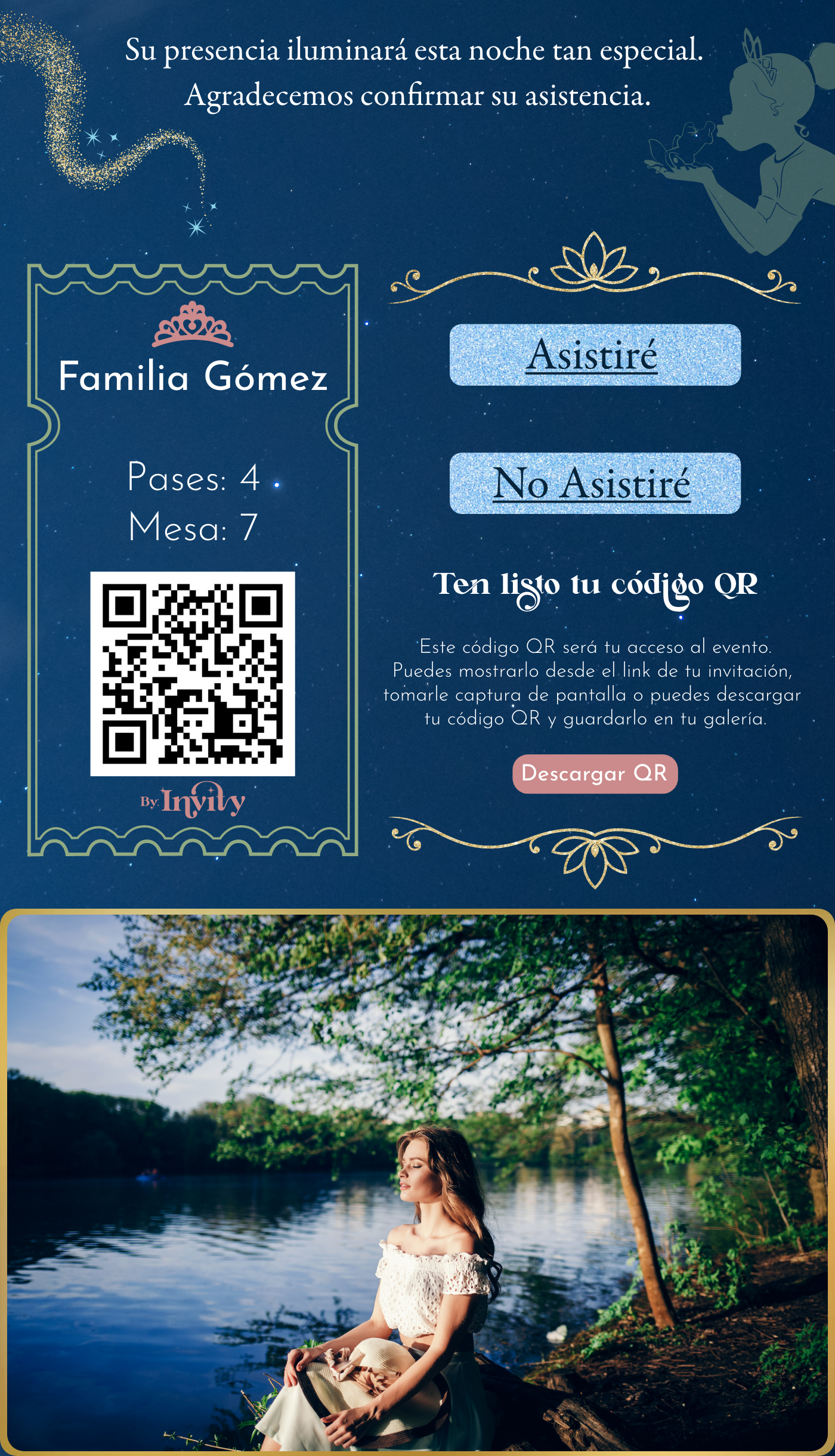
Task: Tap Descargar QR to download code
Action: [594, 773]
